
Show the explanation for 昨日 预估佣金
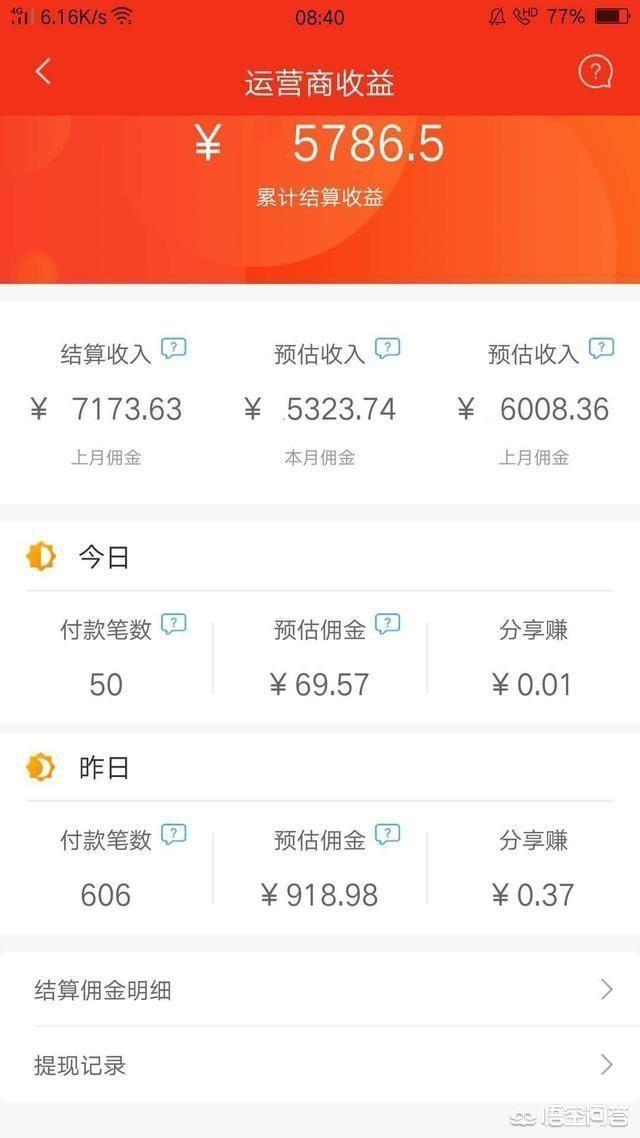click(387, 835)
